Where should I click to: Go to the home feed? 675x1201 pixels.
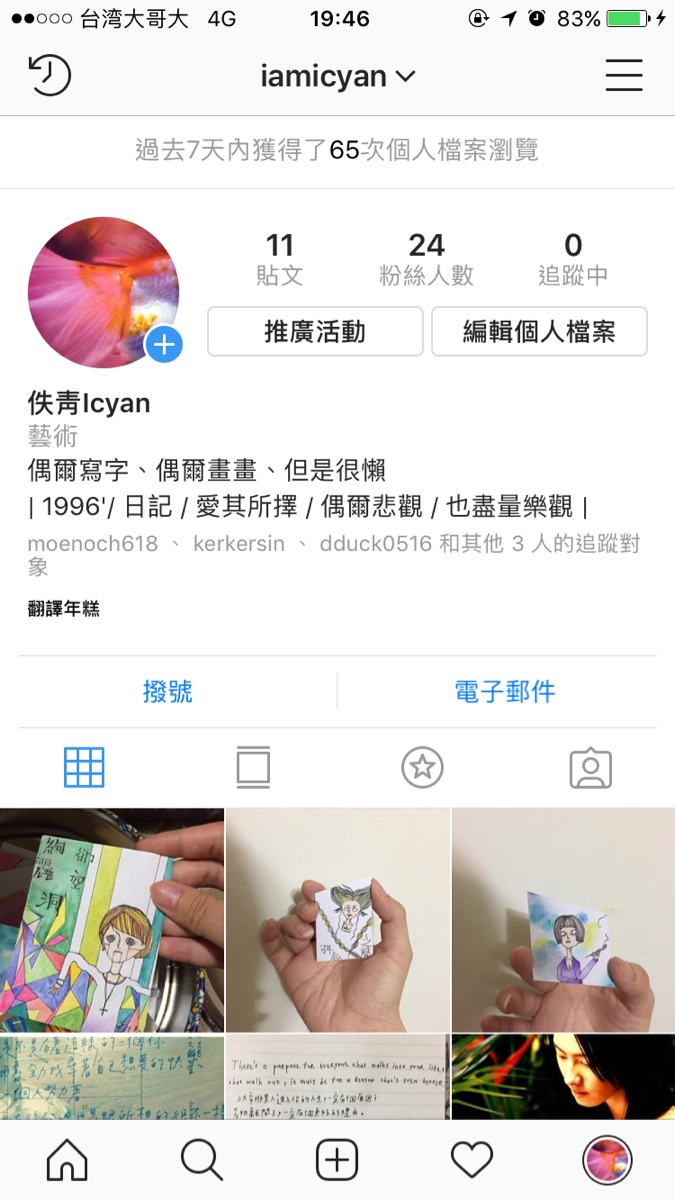[x=67, y=1160]
